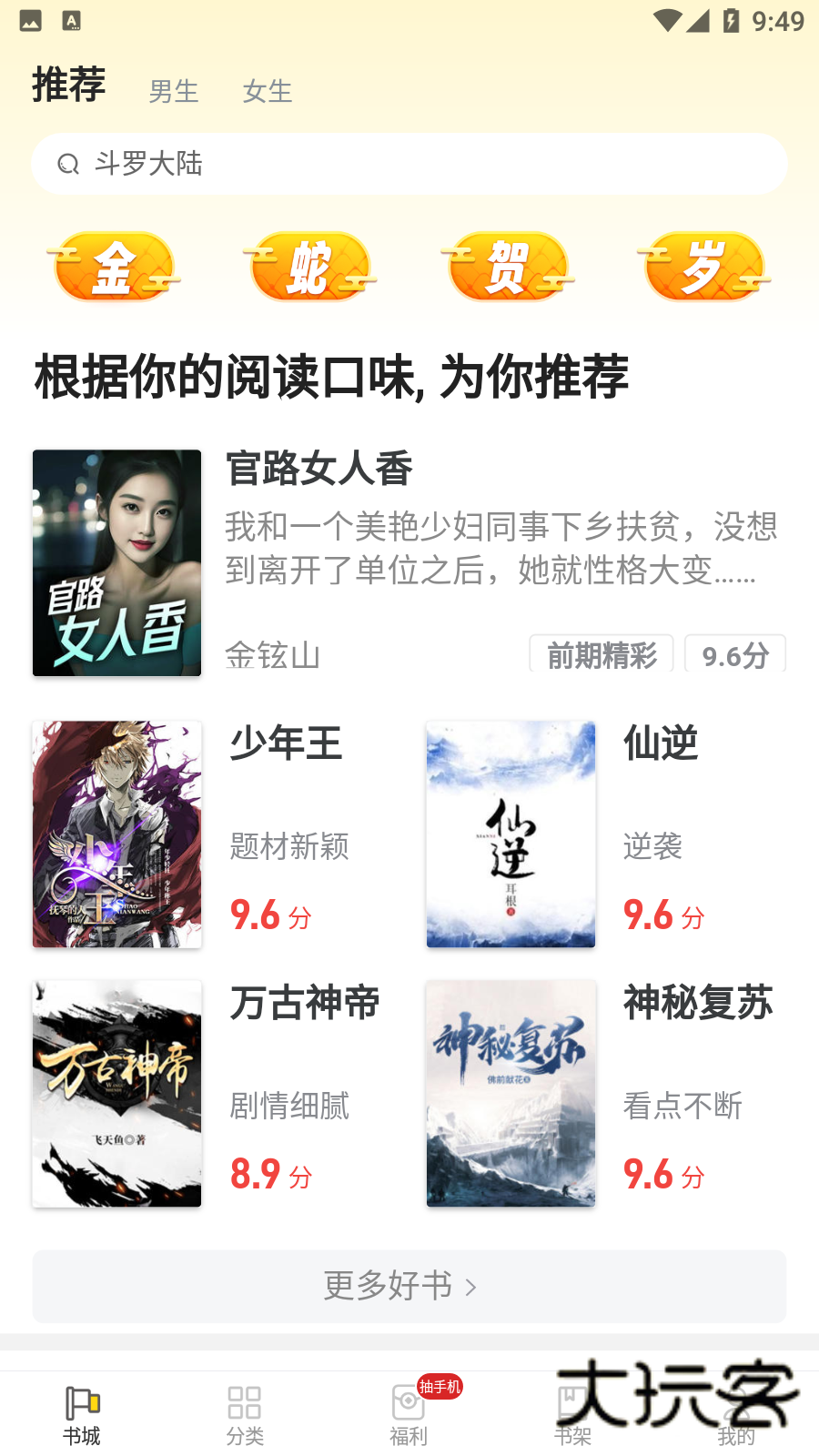This screenshot has height=1456, width=819.
Task: View the 9.6分 rating badge of 官路女人香
Action: 734,653
